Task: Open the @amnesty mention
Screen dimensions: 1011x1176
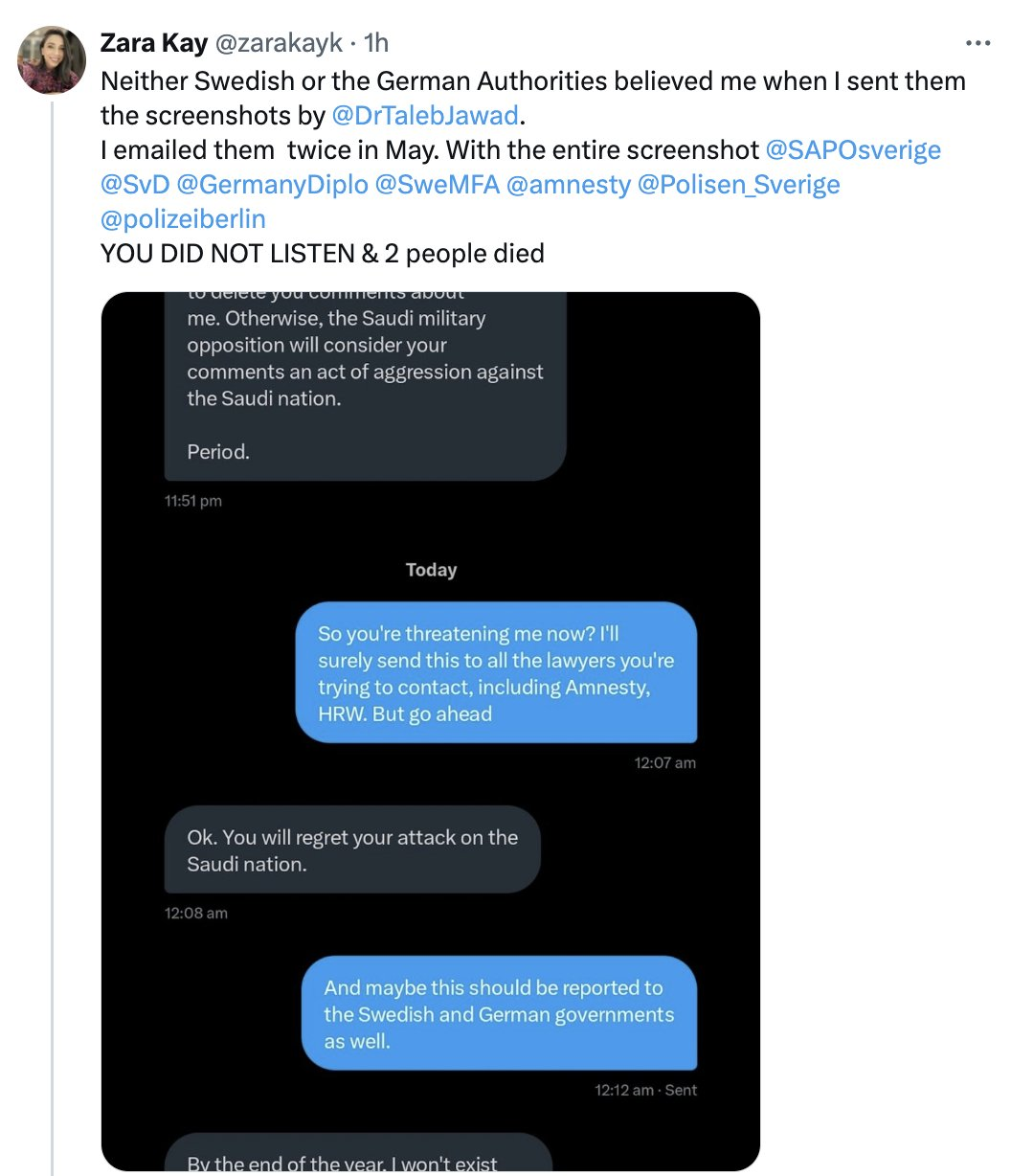Action: [567, 185]
